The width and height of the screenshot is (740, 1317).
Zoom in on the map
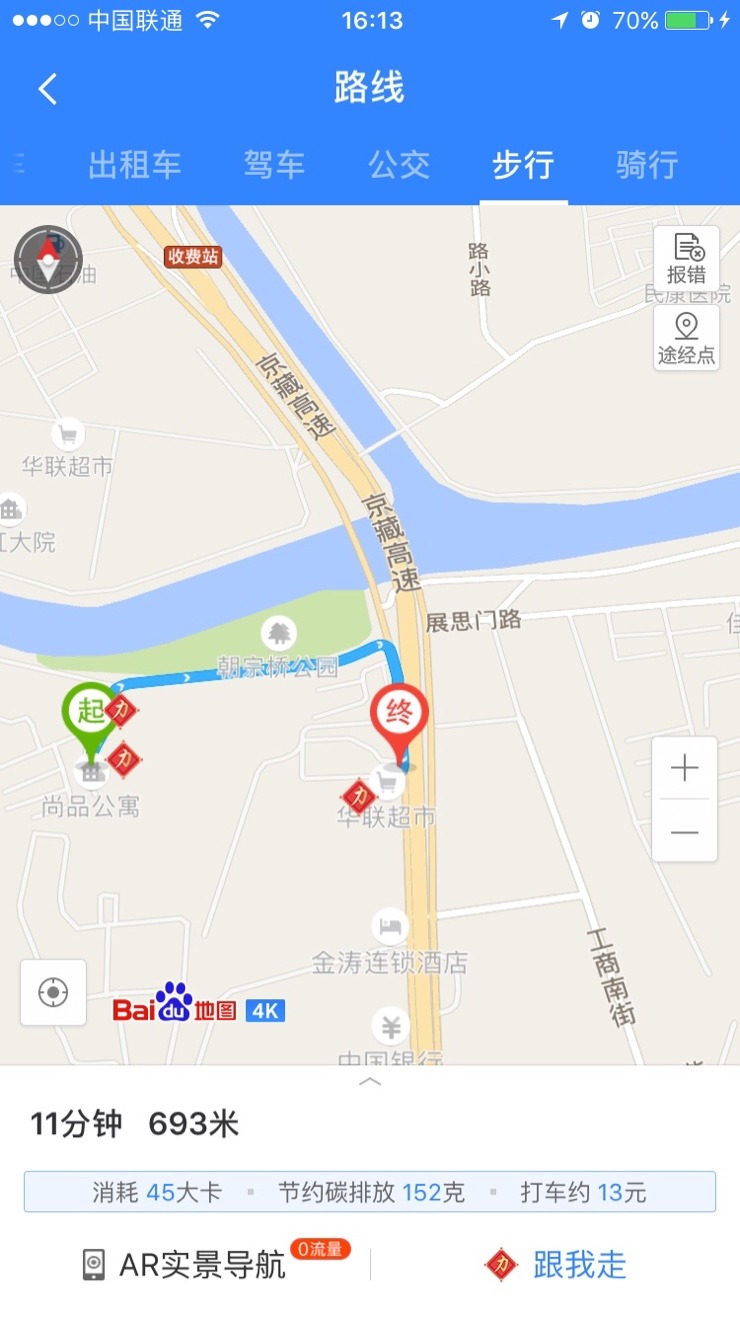coord(684,768)
